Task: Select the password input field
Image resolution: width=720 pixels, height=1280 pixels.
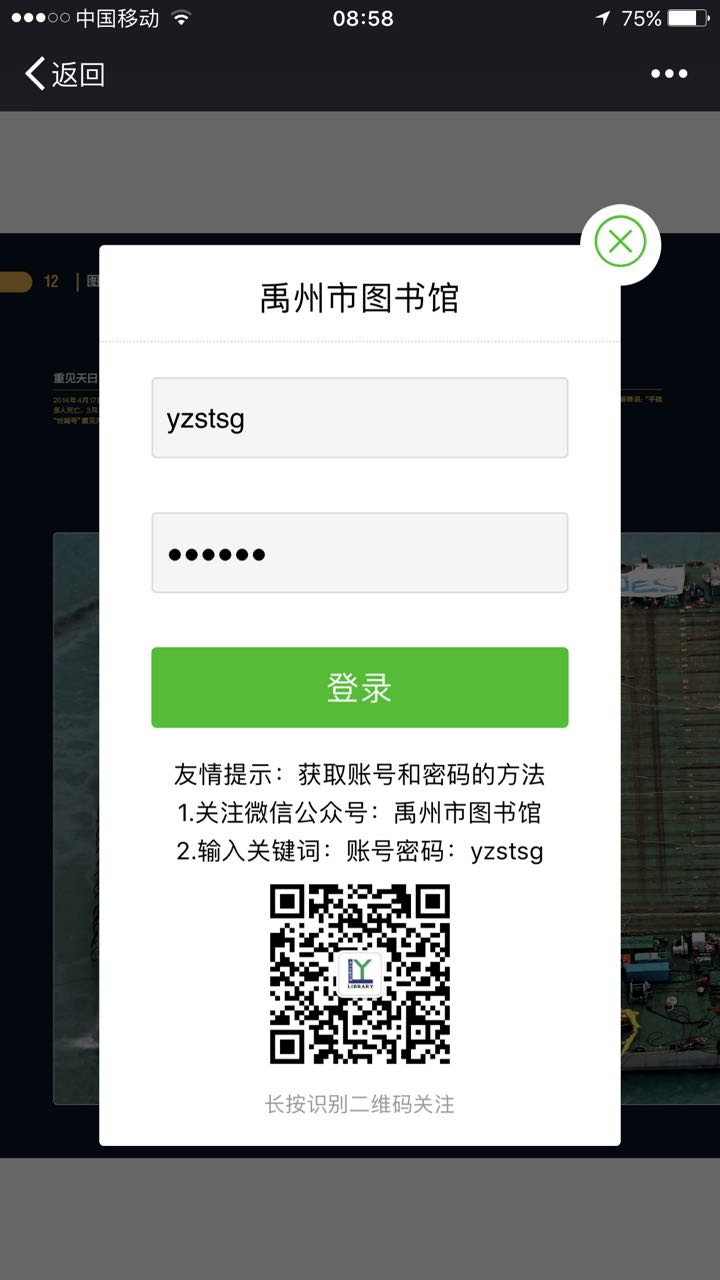Action: tap(360, 553)
